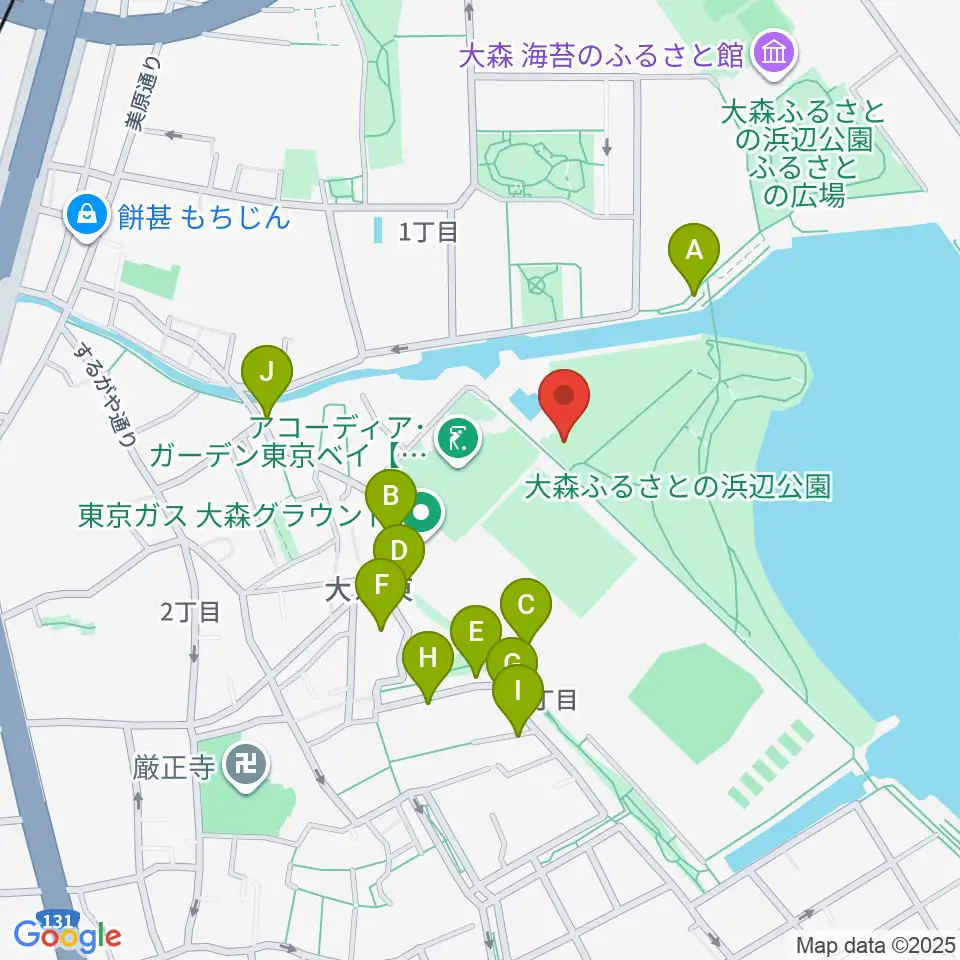The height and width of the screenshot is (960, 960).
Task: Tap the green marker labeled E
Action: point(476,637)
